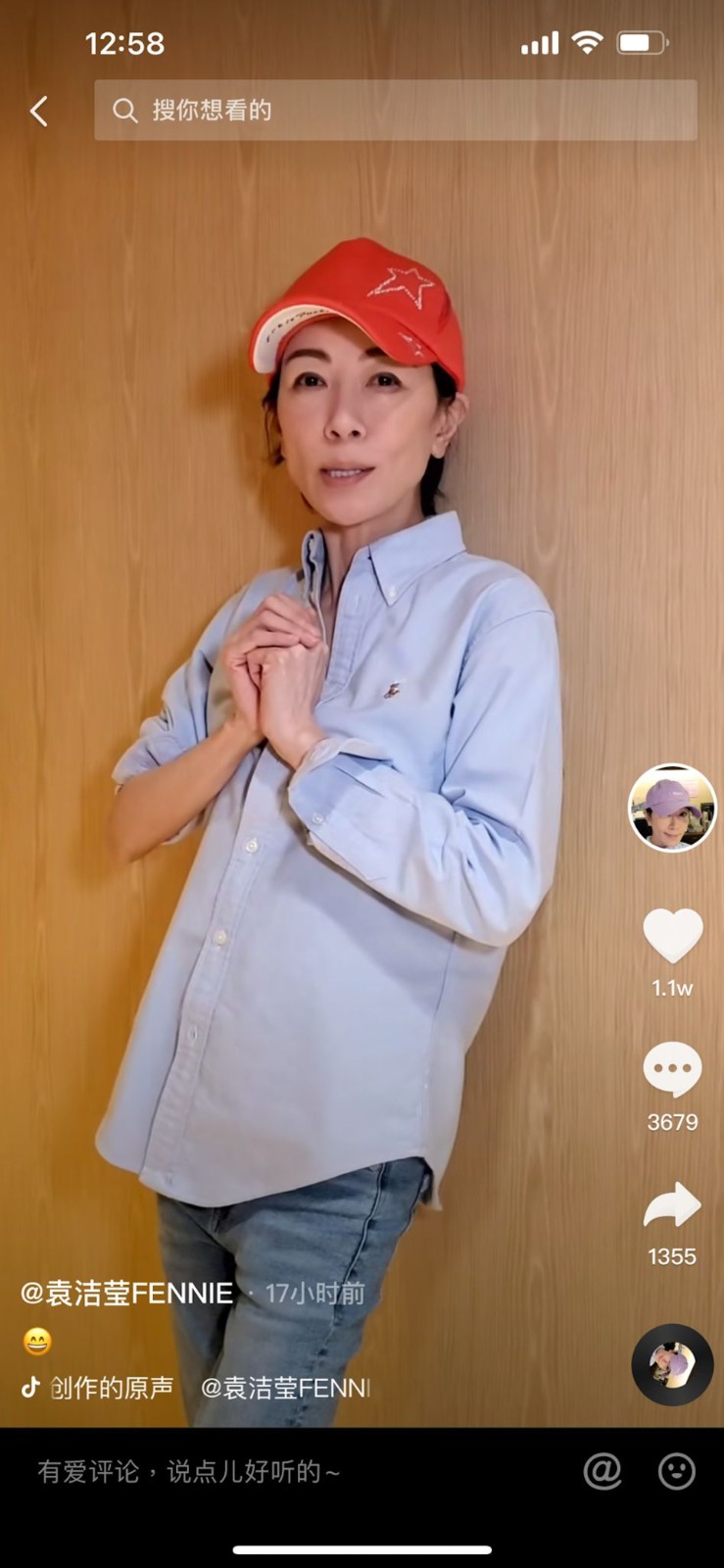Mention someone with the @ icon
This screenshot has width=724, height=1568.
tap(602, 1471)
